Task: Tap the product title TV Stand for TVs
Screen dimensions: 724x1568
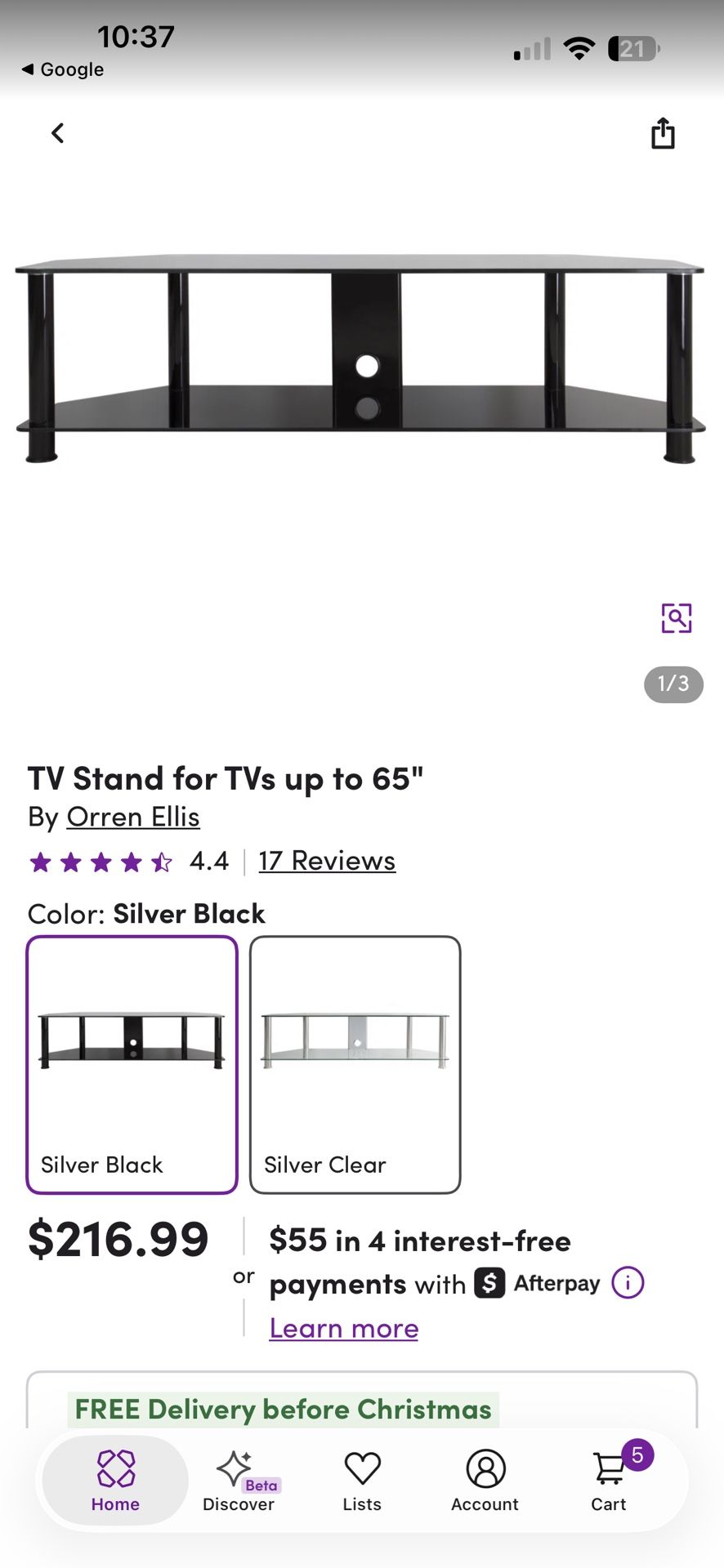Action: (226, 778)
